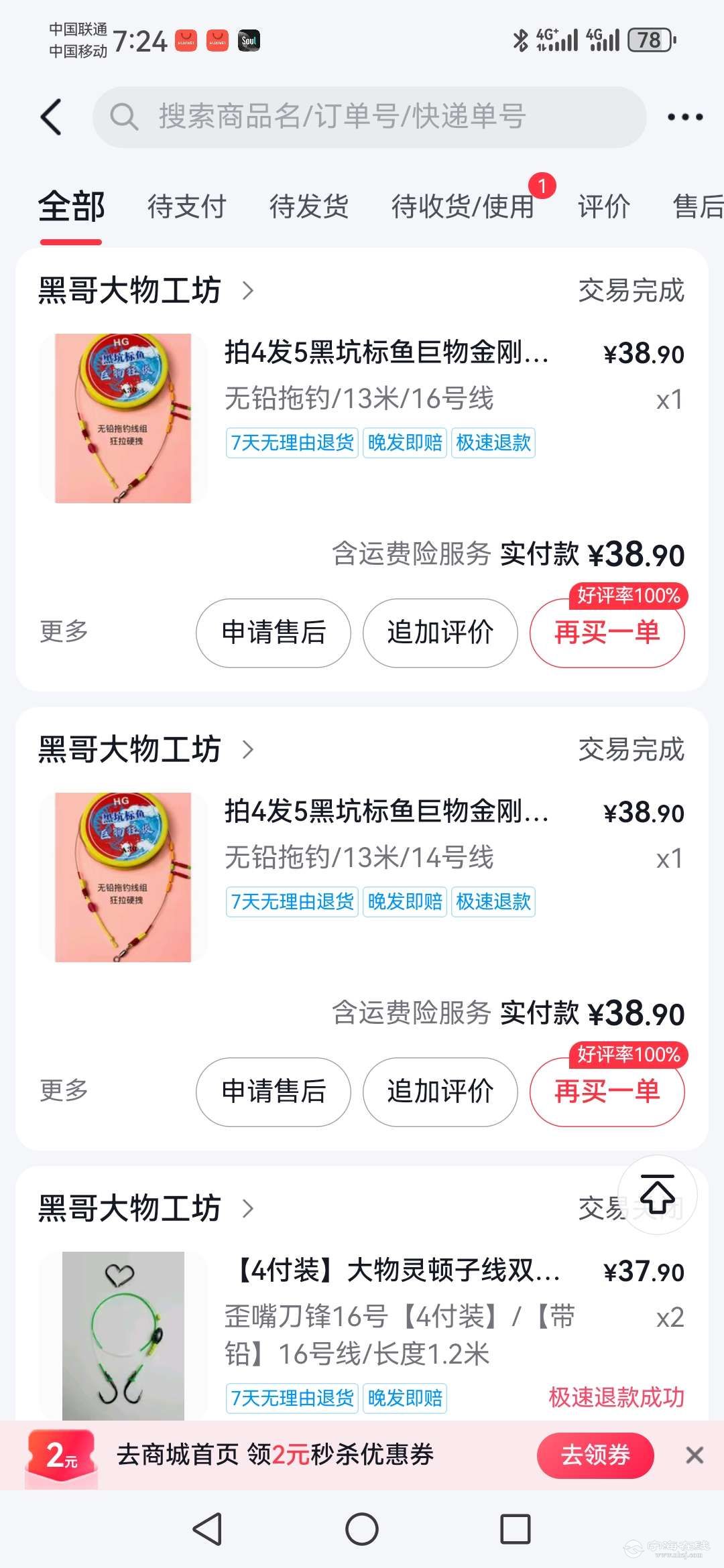Screen dimensions: 724x1568
Task: Go back using the top-left arrow
Action: point(52,117)
